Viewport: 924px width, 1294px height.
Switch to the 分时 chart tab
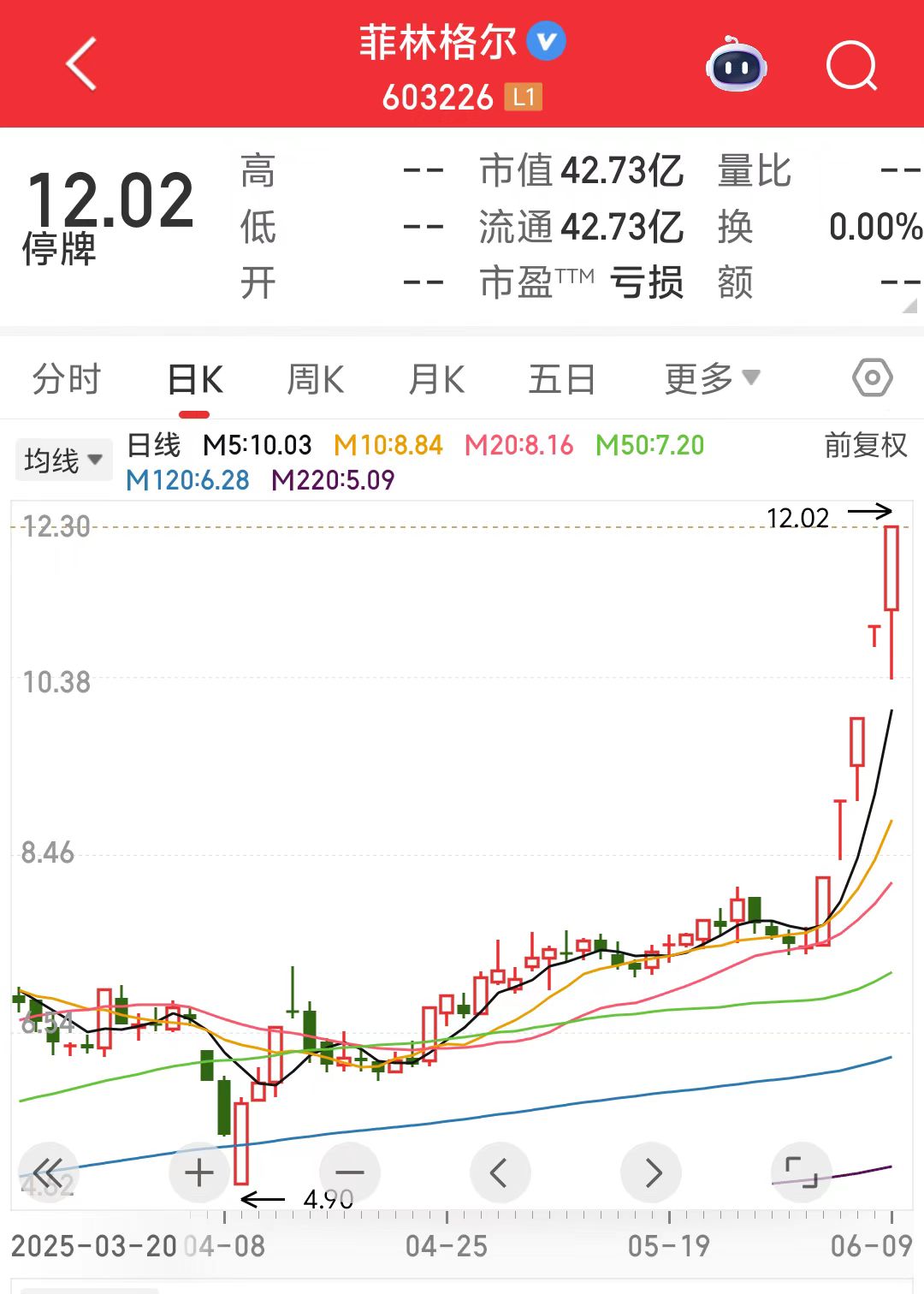[67, 379]
